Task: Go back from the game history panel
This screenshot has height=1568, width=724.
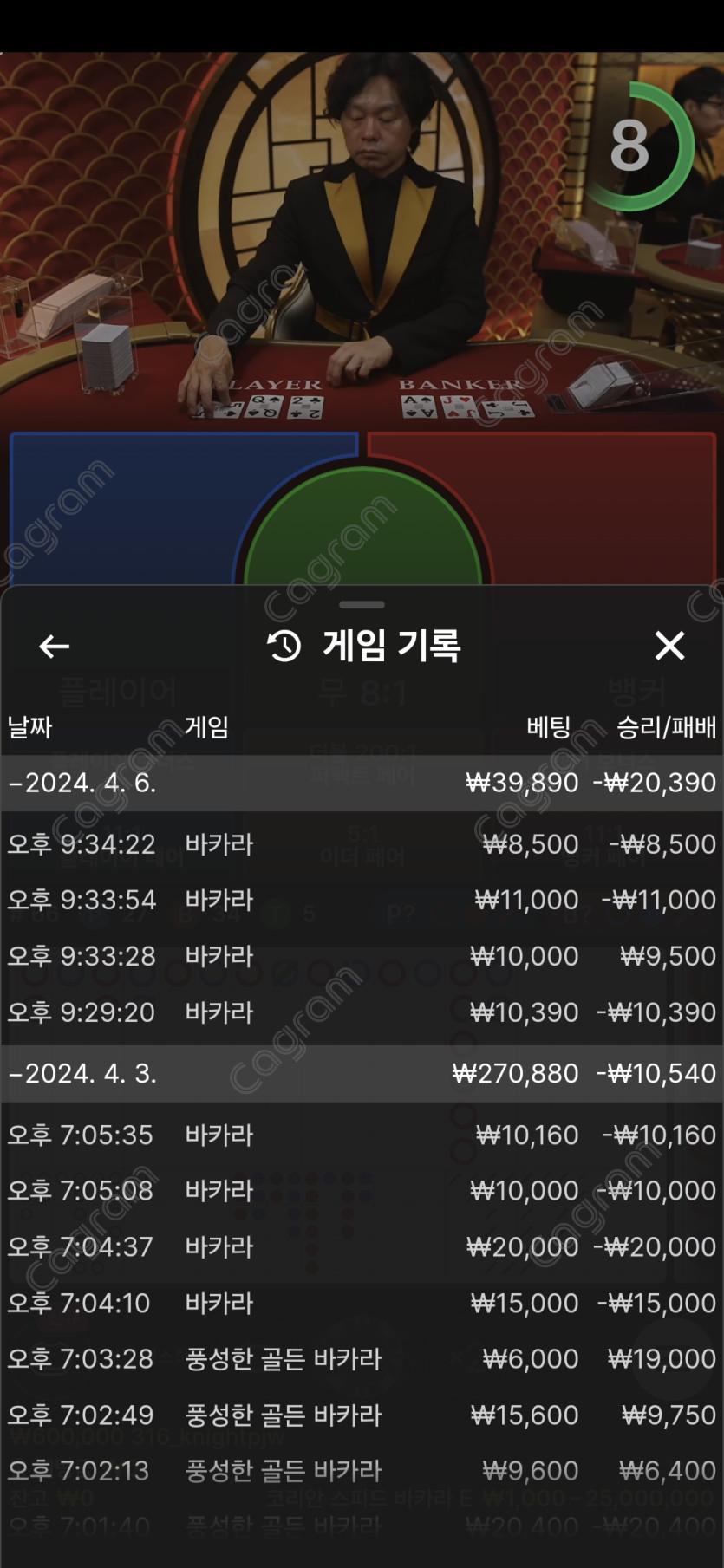Action: coord(55,646)
